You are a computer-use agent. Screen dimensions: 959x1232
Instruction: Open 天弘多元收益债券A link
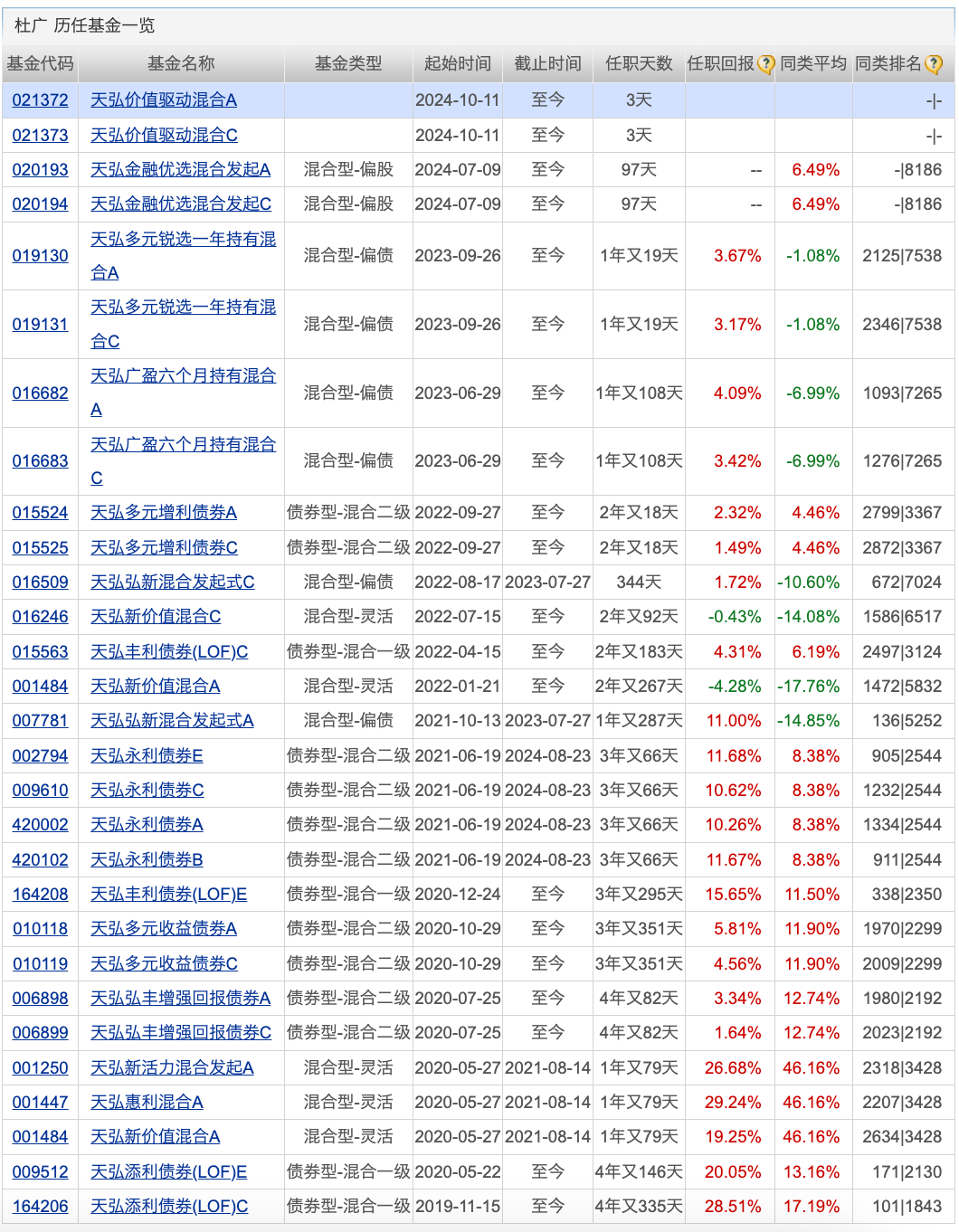pos(163,929)
